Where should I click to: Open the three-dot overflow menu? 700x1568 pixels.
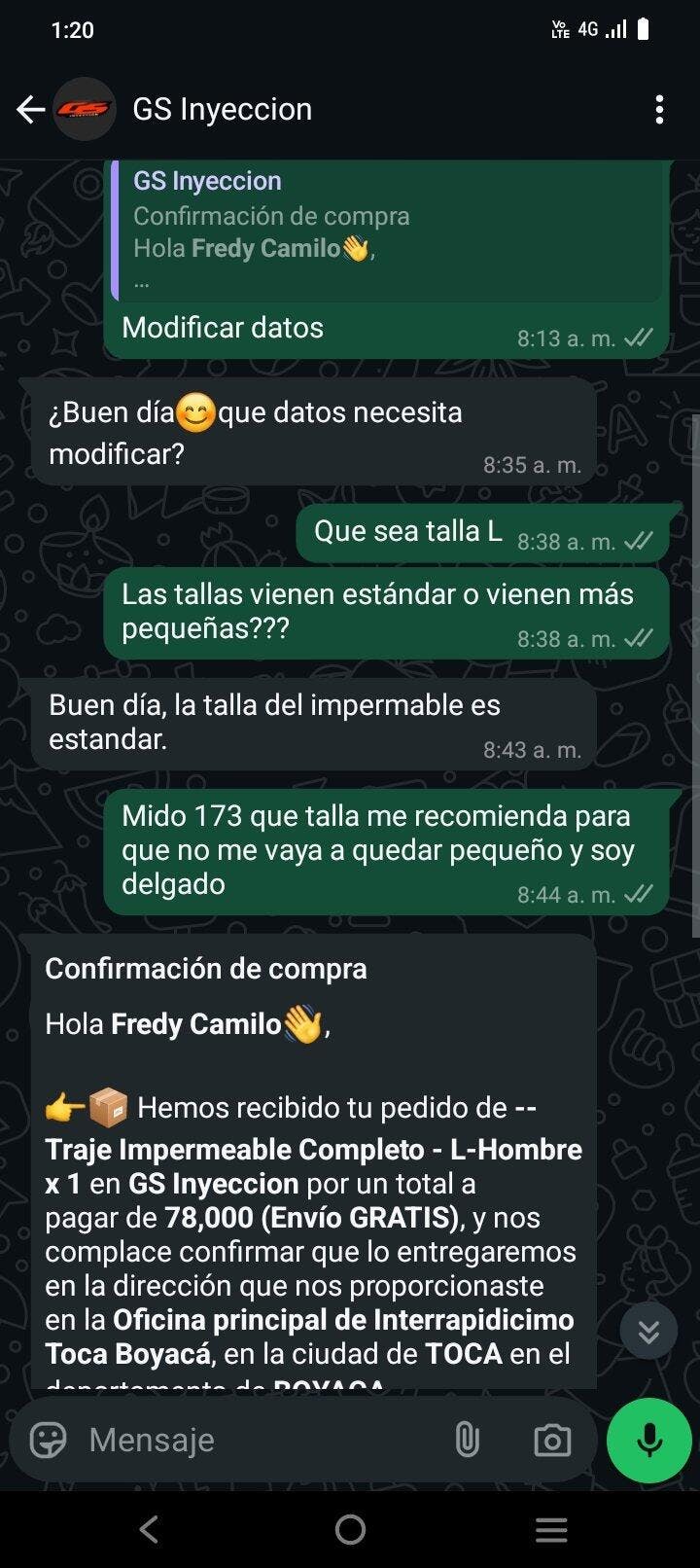[659, 110]
